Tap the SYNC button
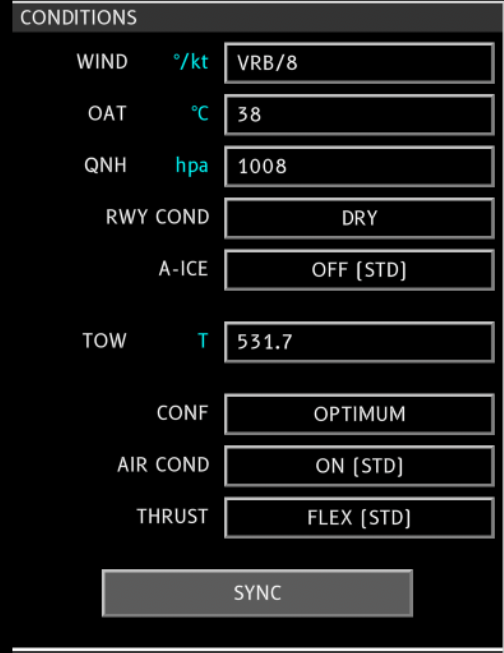Viewport: 504px width, 653px height. (x=257, y=593)
